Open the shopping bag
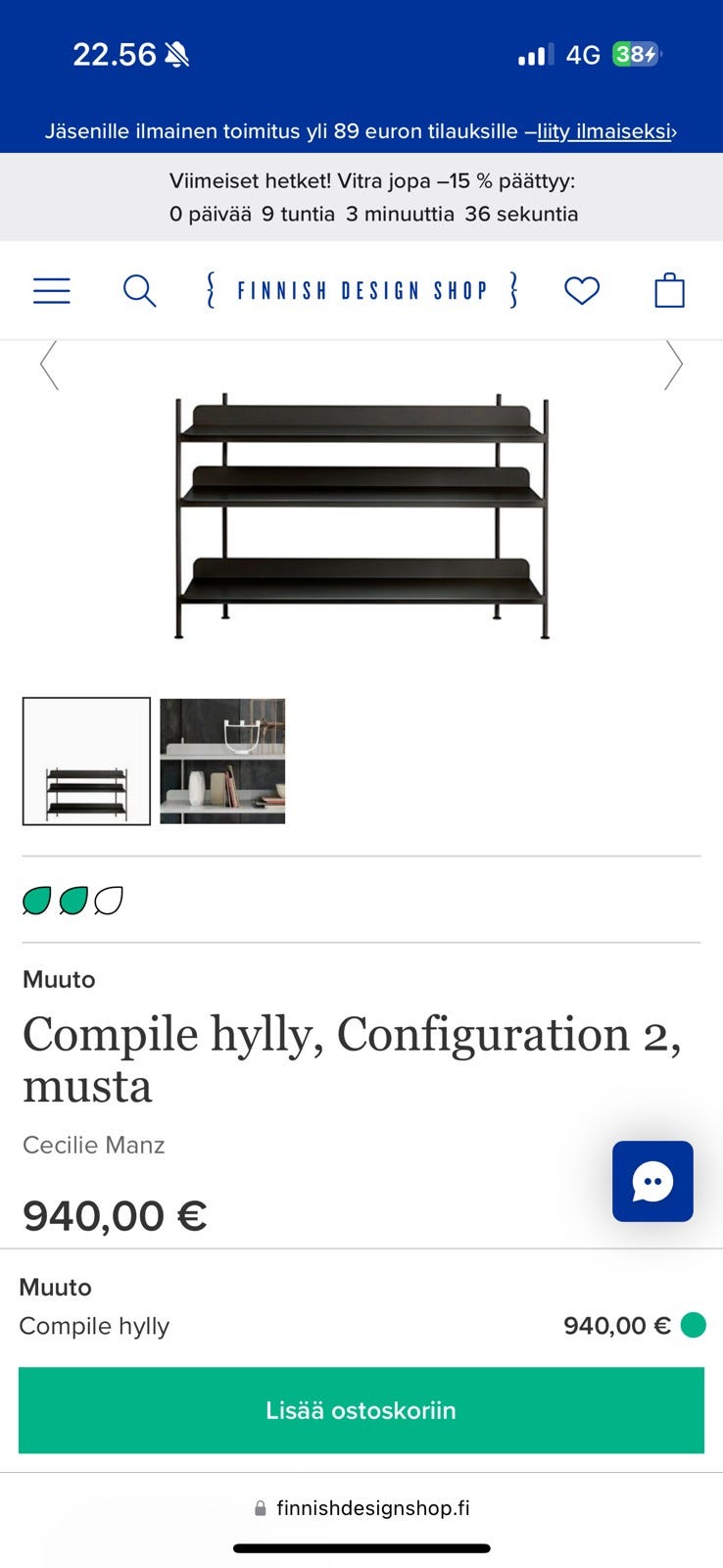The image size is (723, 1568). click(x=669, y=291)
